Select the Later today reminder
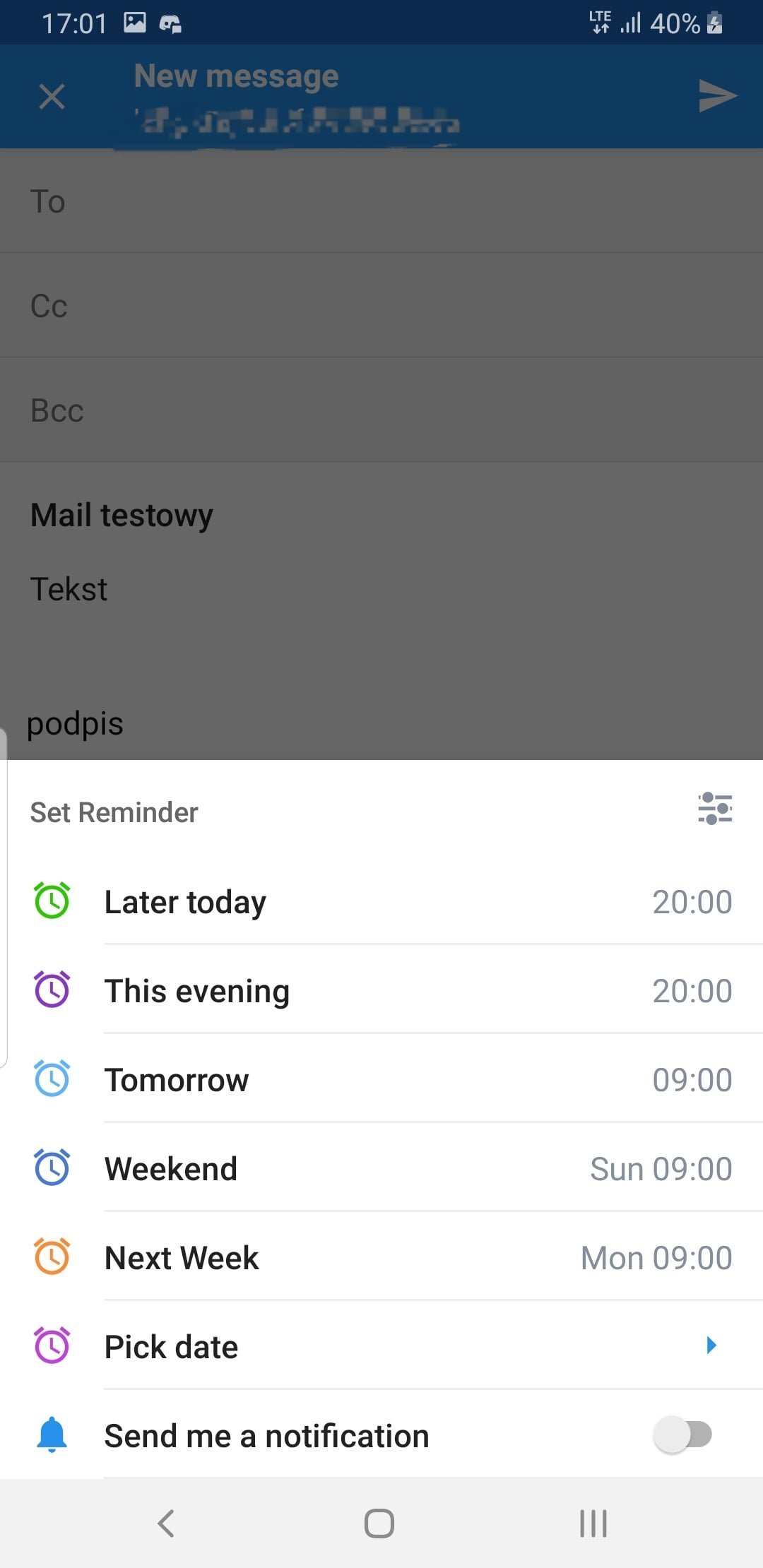 (x=381, y=902)
